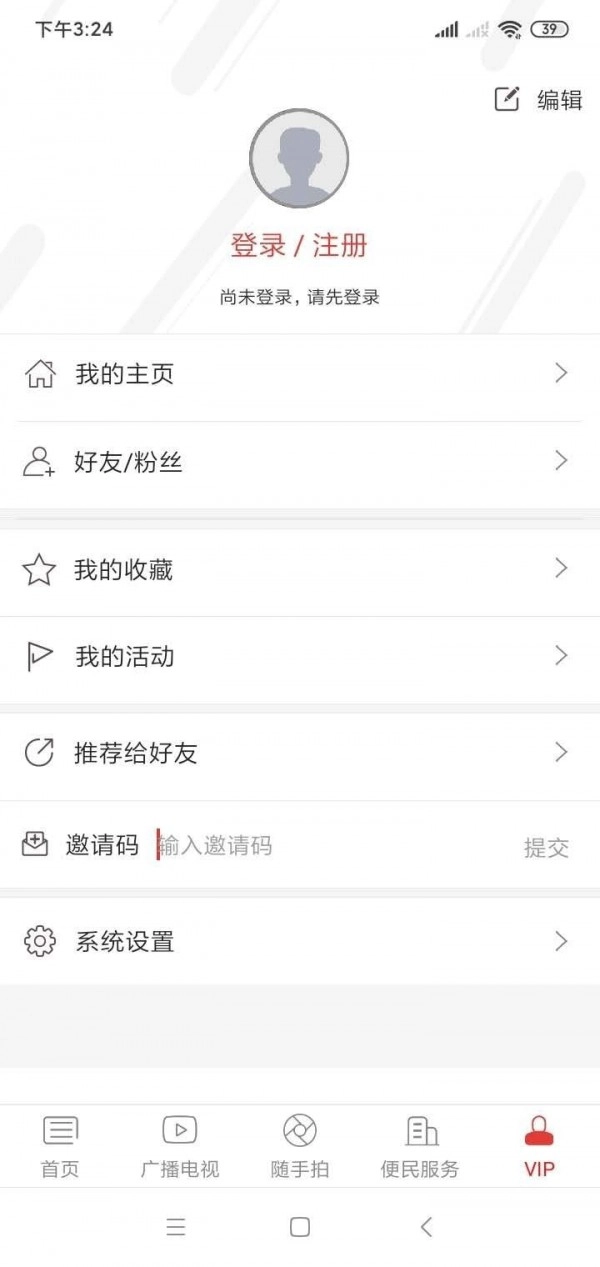Switch to the 广播电视 tab
Image resolution: width=600 pixels, height=1267 pixels.
tap(180, 1146)
